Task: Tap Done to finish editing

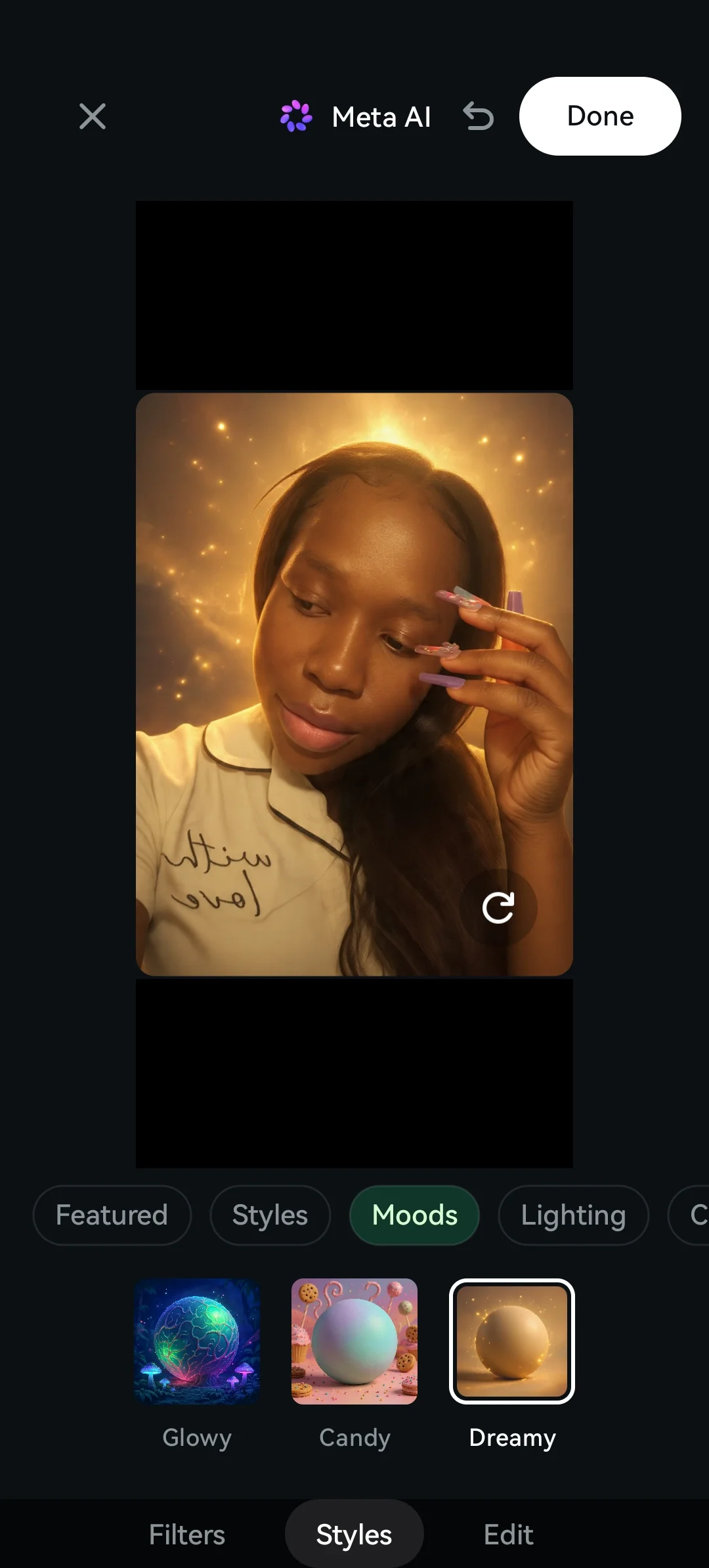Action: 600,116
